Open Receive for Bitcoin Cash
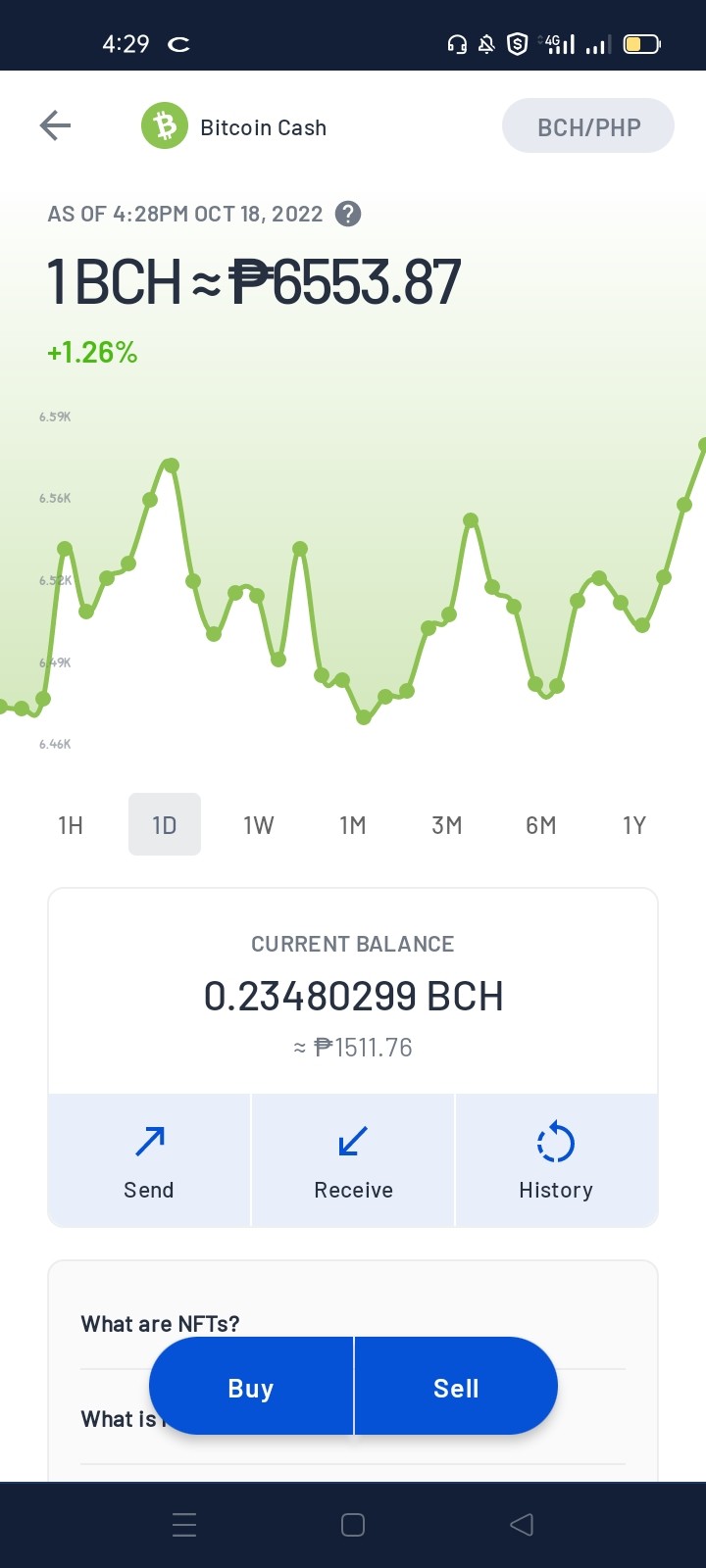The height and width of the screenshot is (1568, 706). pyautogui.click(x=353, y=1160)
